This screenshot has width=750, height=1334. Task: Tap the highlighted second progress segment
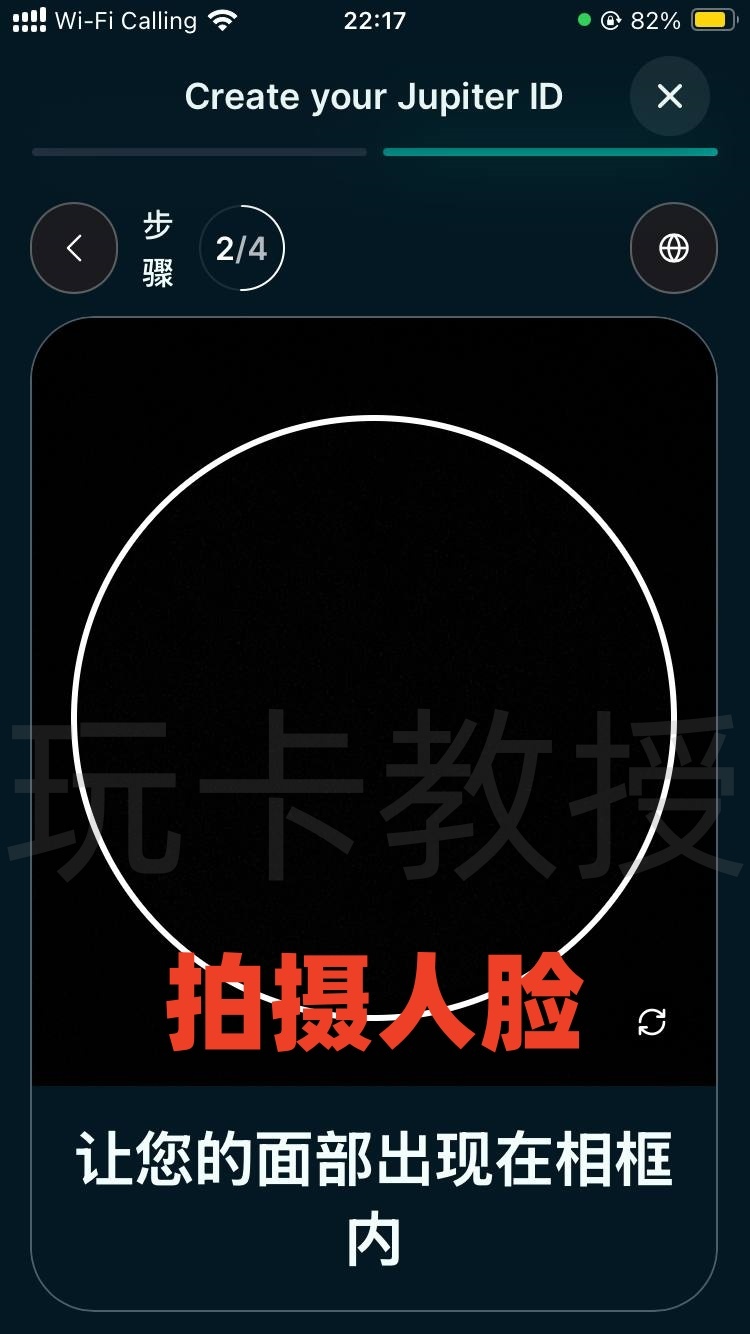point(550,150)
